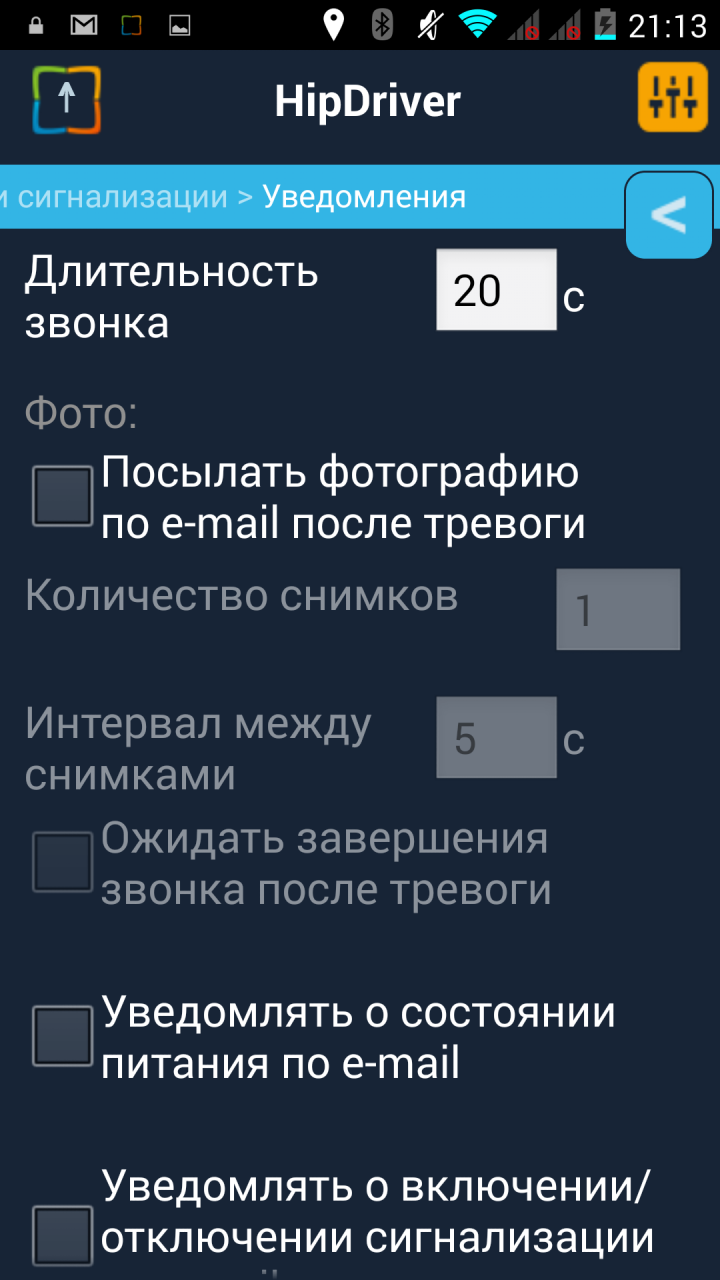Image resolution: width=720 pixels, height=1280 pixels.
Task: Tap the сигнализации breadcrumb link
Action: pyautogui.click(x=118, y=196)
